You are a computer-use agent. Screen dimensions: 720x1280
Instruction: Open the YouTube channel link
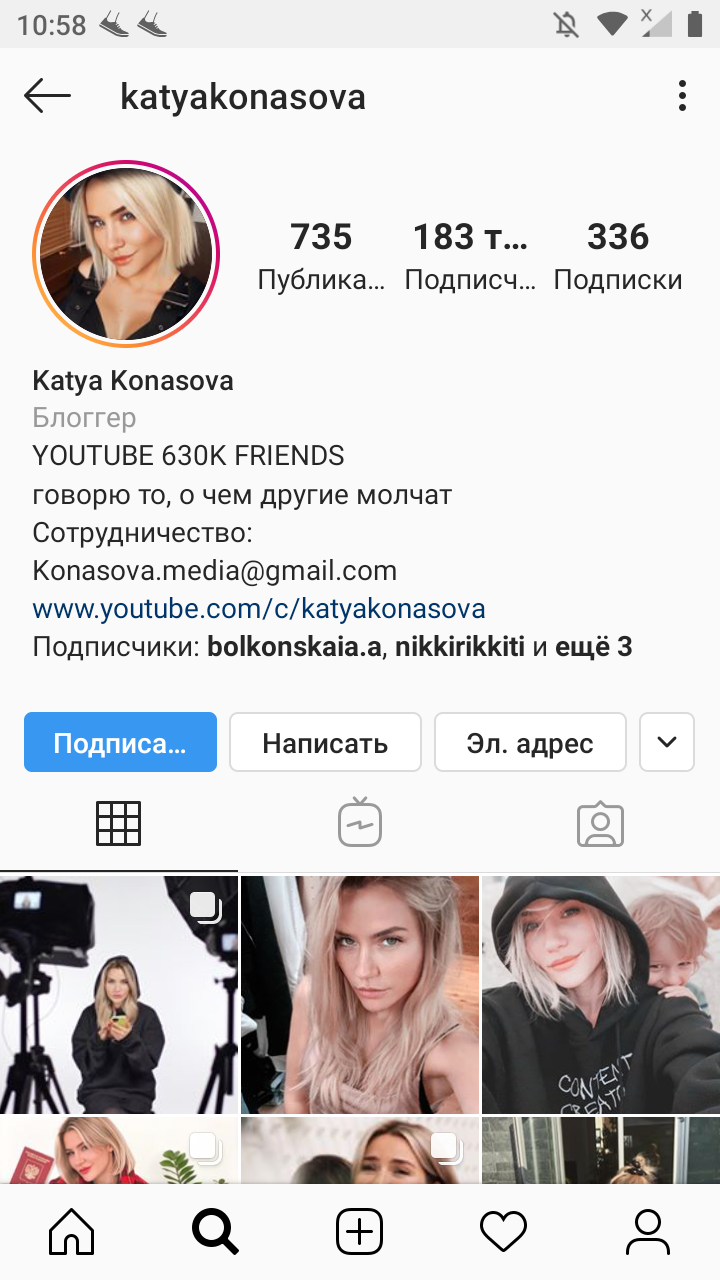(259, 609)
